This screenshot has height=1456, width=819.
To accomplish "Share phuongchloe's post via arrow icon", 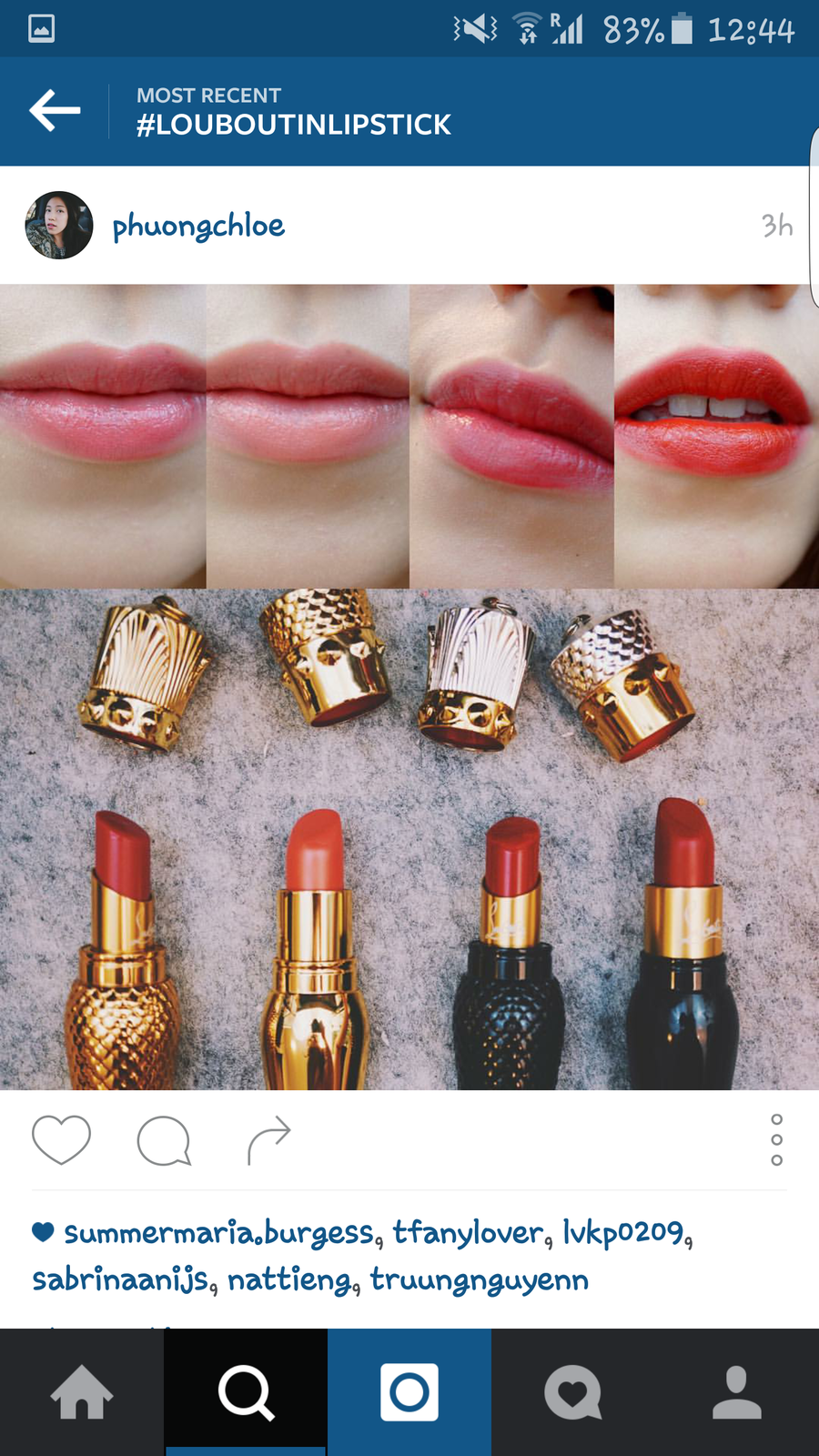I will click(268, 1139).
